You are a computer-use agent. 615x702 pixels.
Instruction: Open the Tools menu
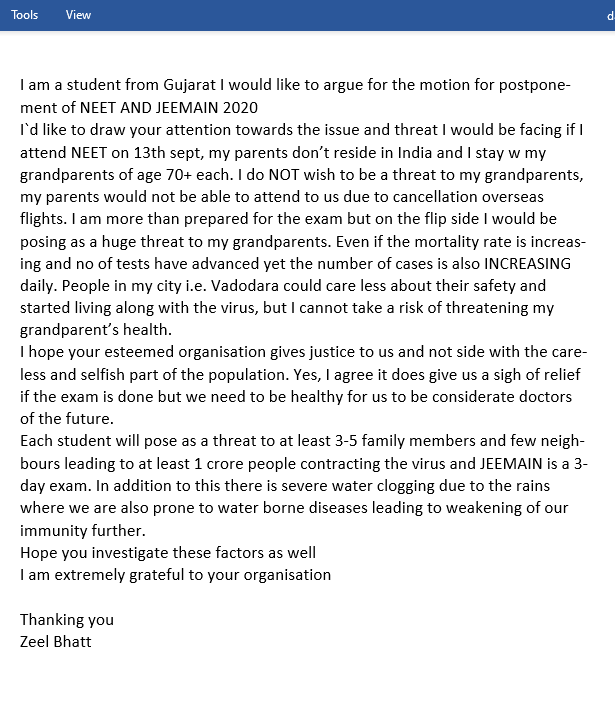click(x=25, y=15)
